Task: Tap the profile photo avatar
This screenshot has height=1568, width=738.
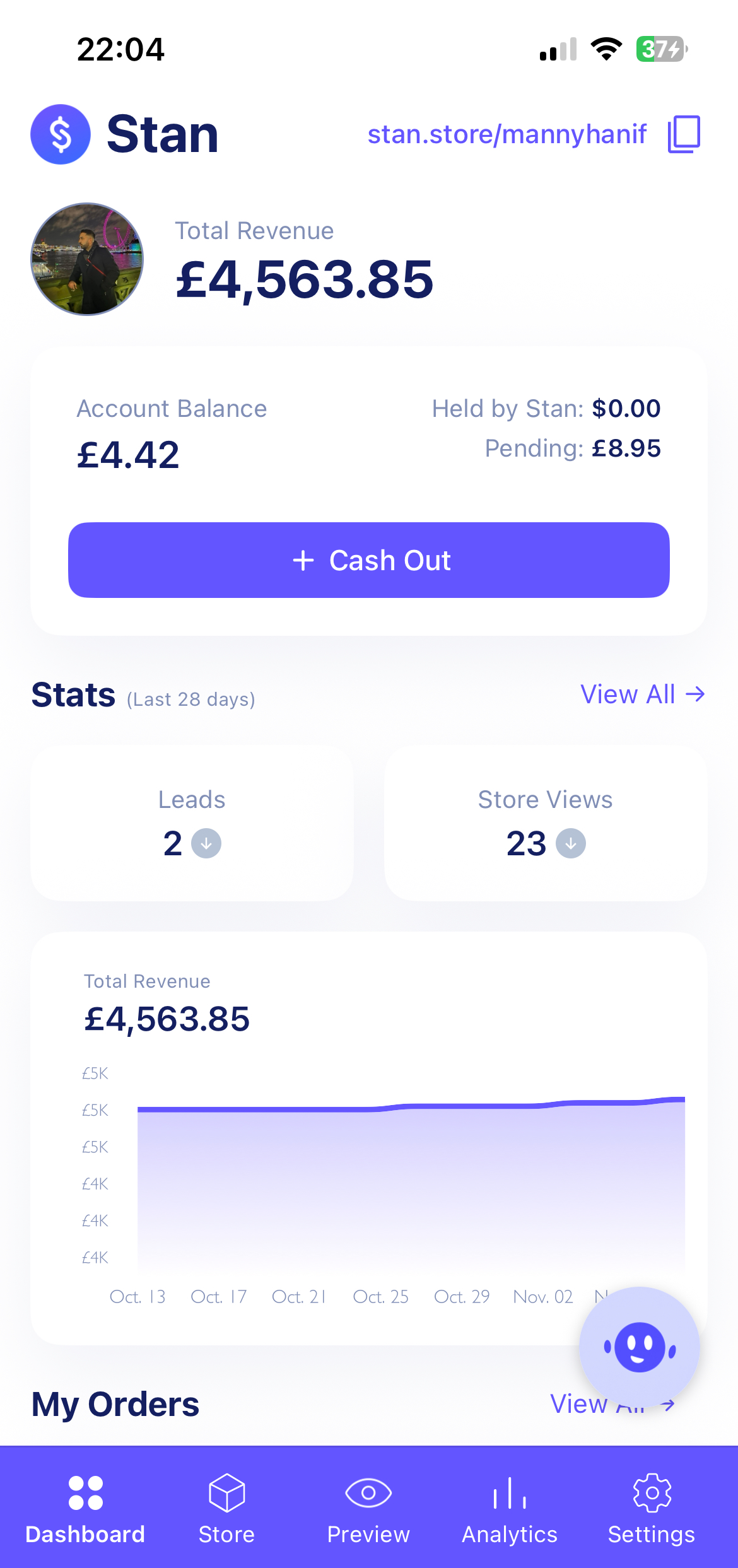Action: pos(87,259)
